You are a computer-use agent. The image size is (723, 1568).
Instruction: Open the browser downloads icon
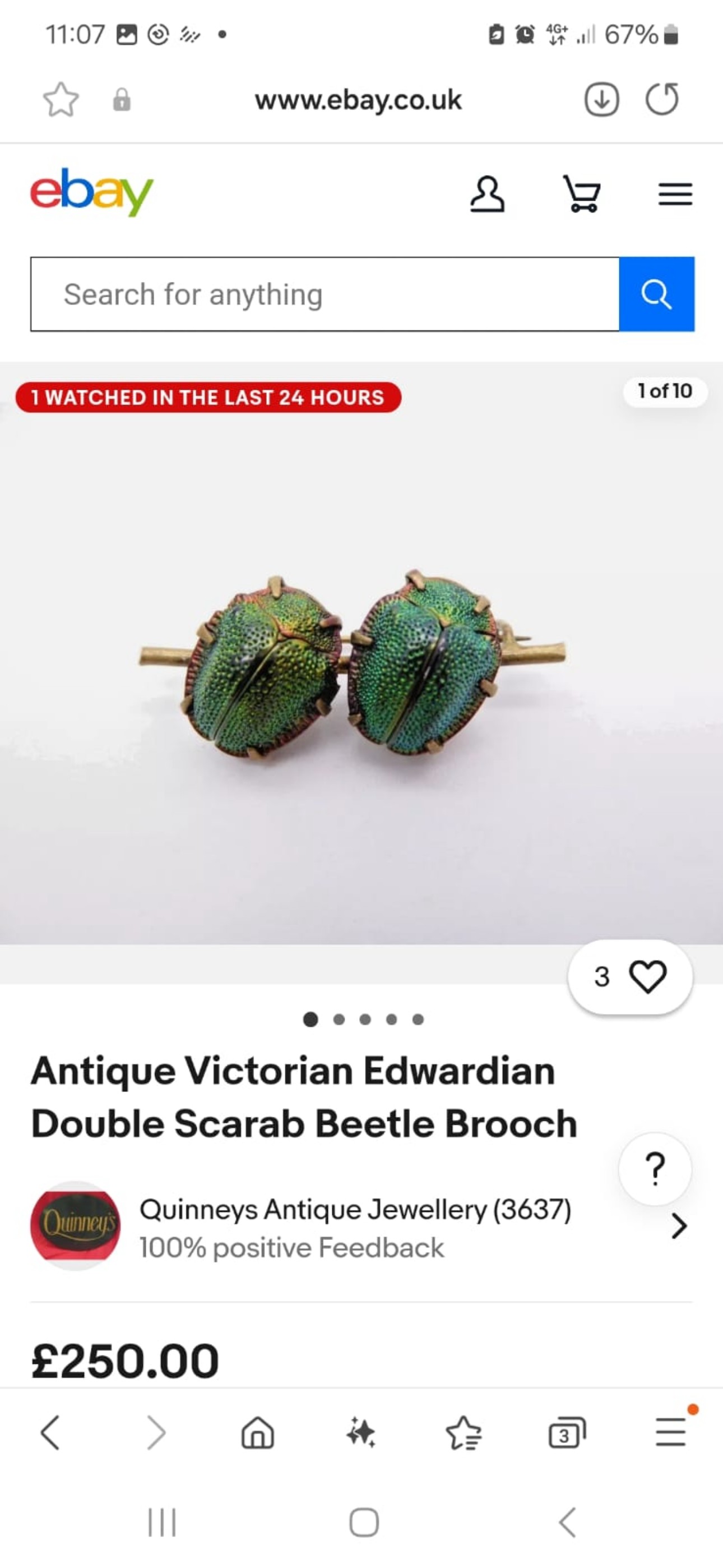(601, 99)
